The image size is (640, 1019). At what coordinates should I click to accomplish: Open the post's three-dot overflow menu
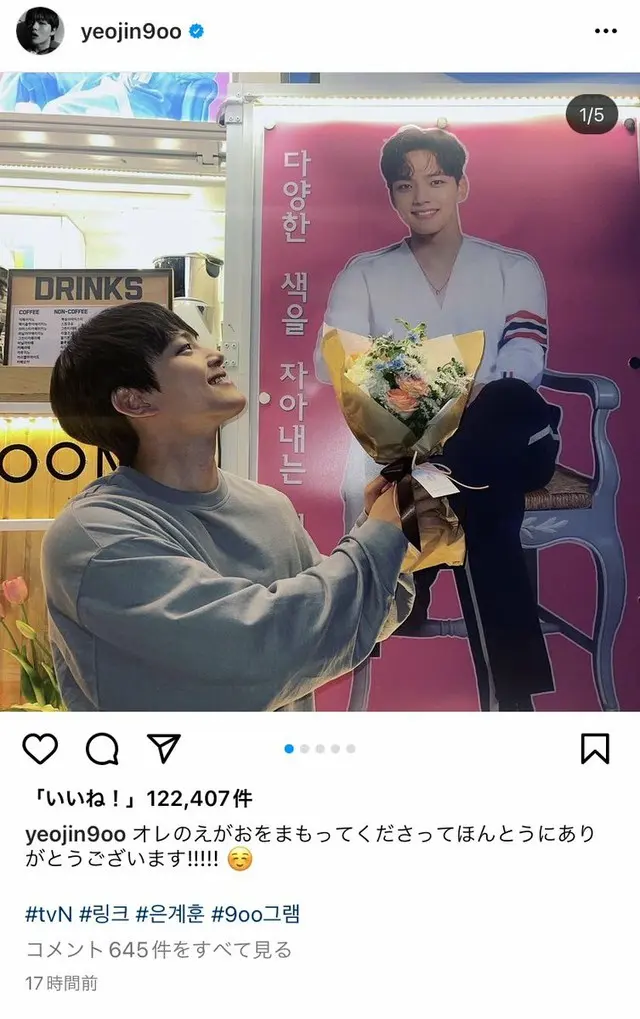point(605,32)
